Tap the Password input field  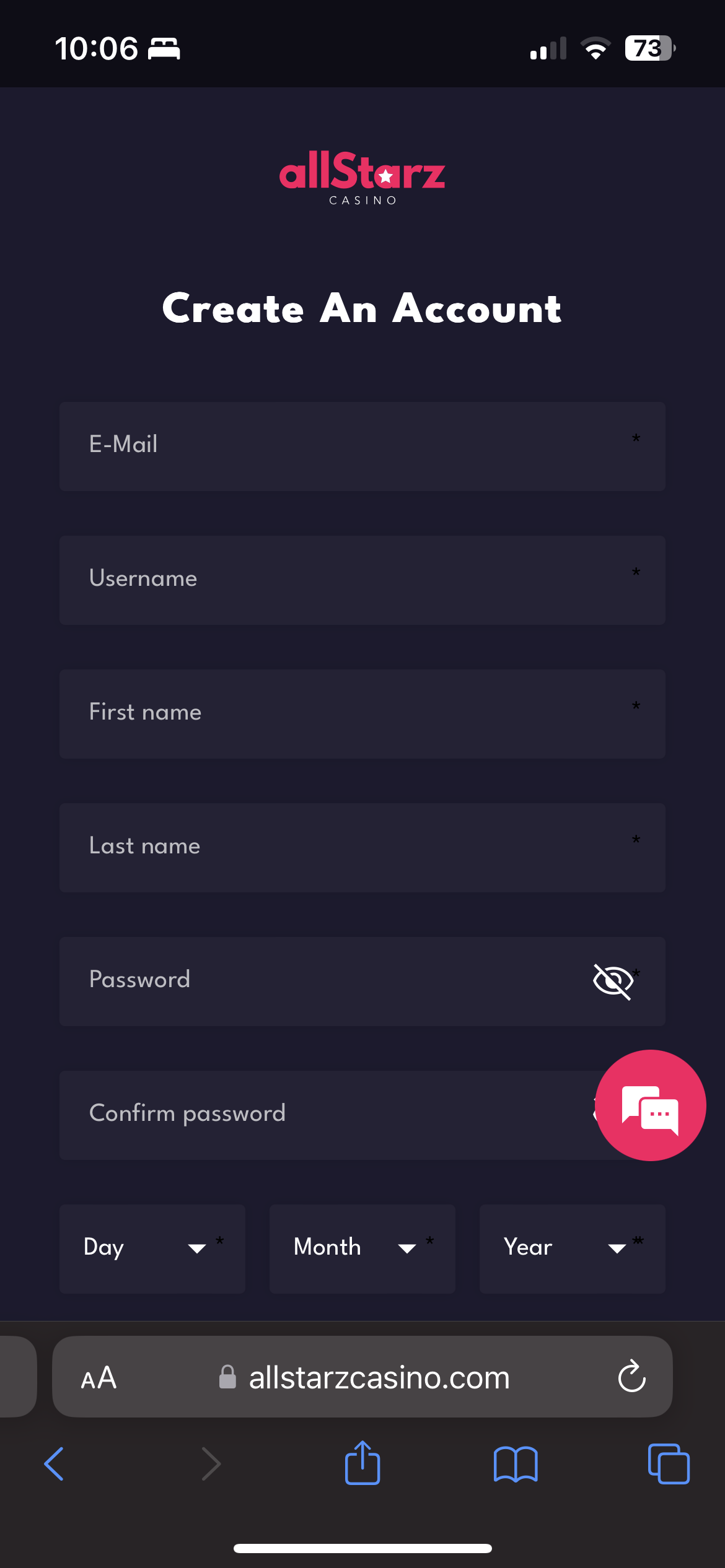pyautogui.click(x=322, y=981)
